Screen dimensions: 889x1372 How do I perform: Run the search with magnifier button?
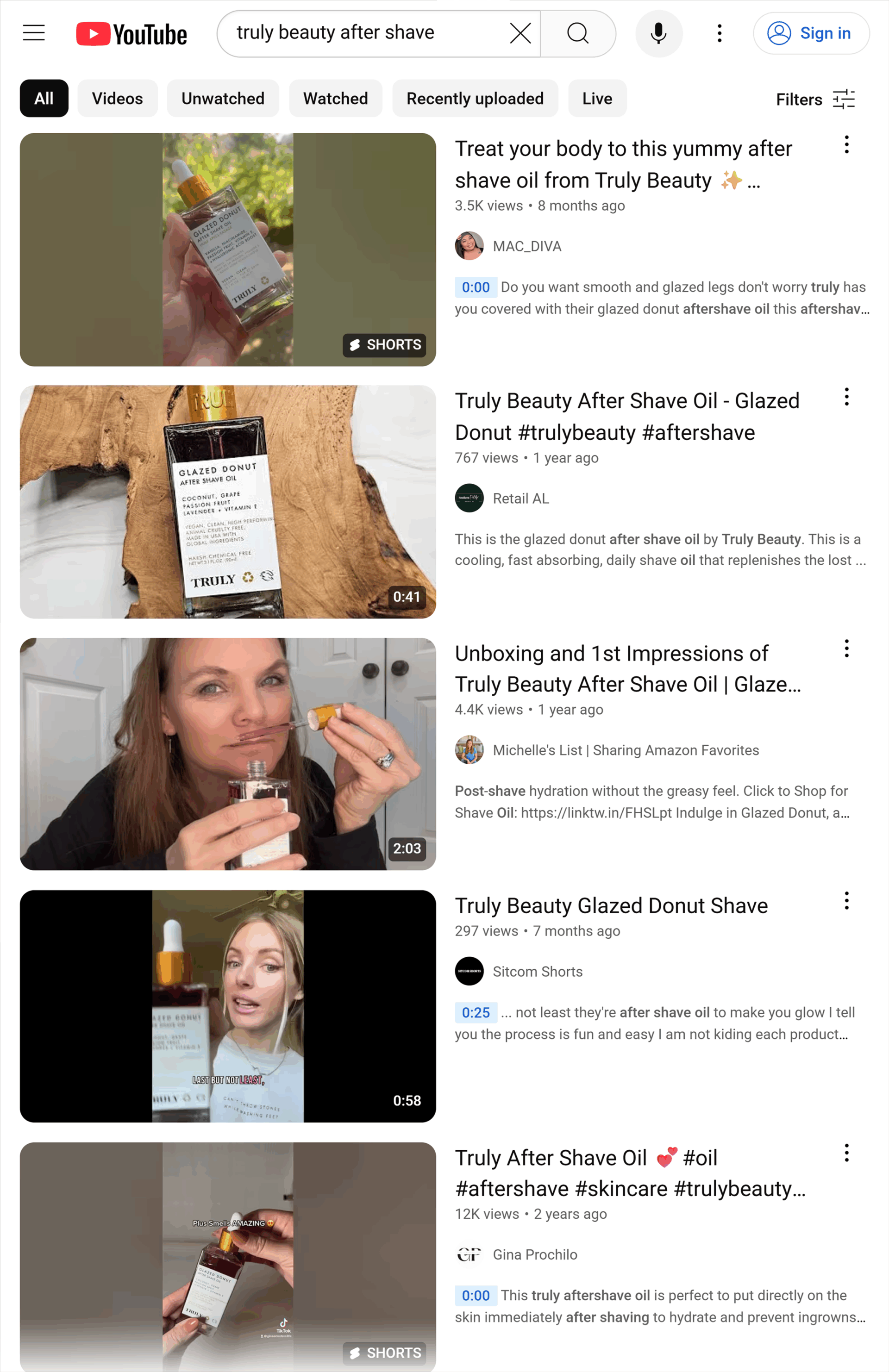[x=578, y=33]
